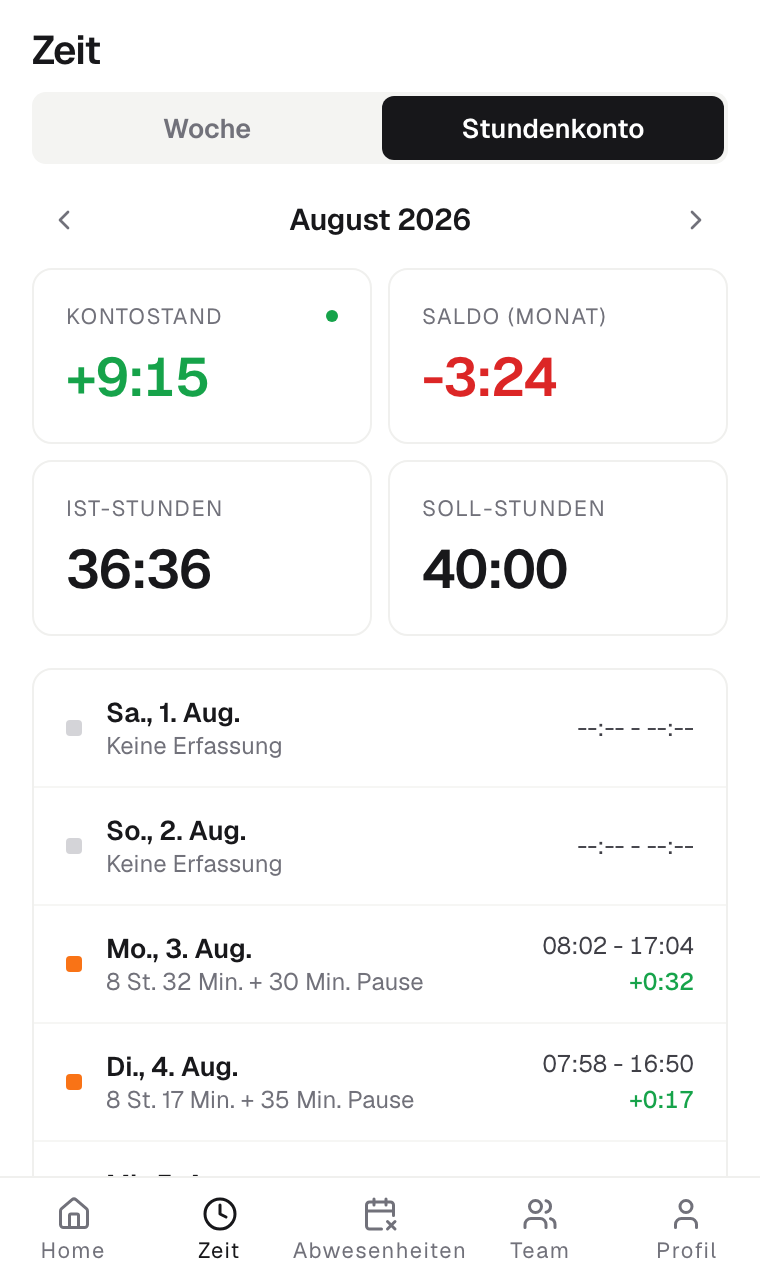Select the Zeit tab in bottom navigation

pos(219,1229)
